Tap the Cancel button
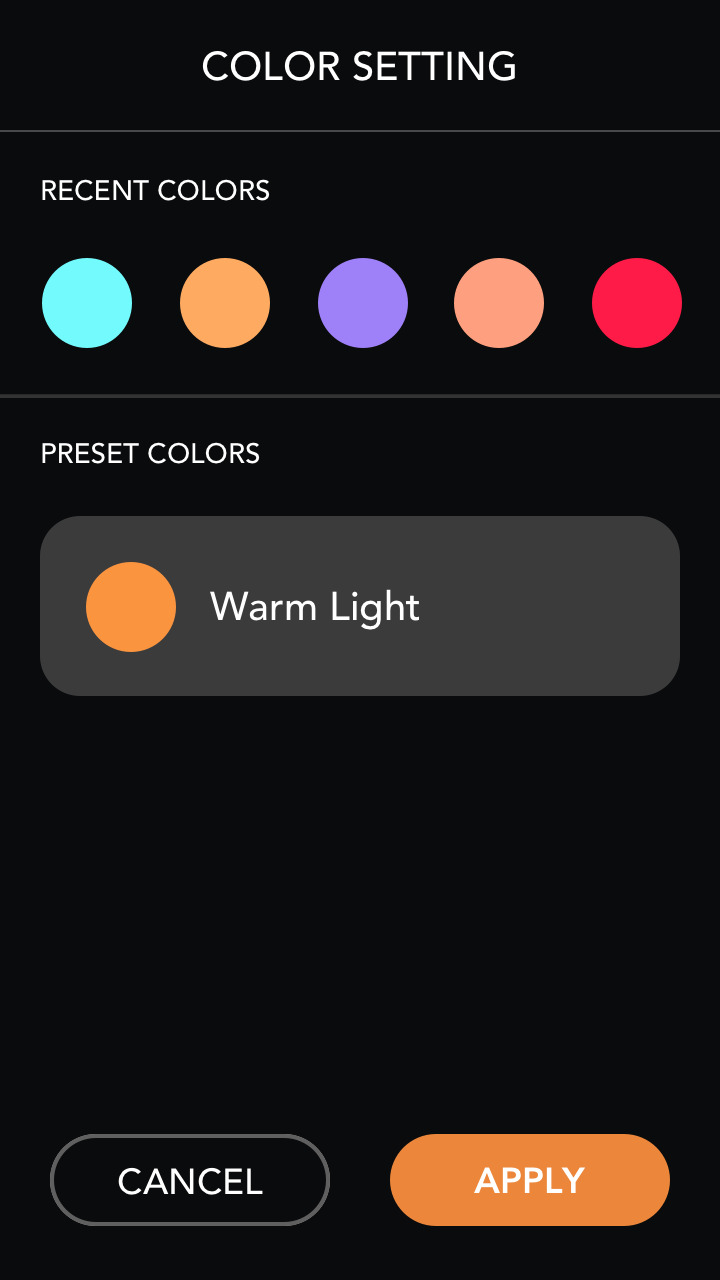The width and height of the screenshot is (720, 1280). [x=190, y=1180]
